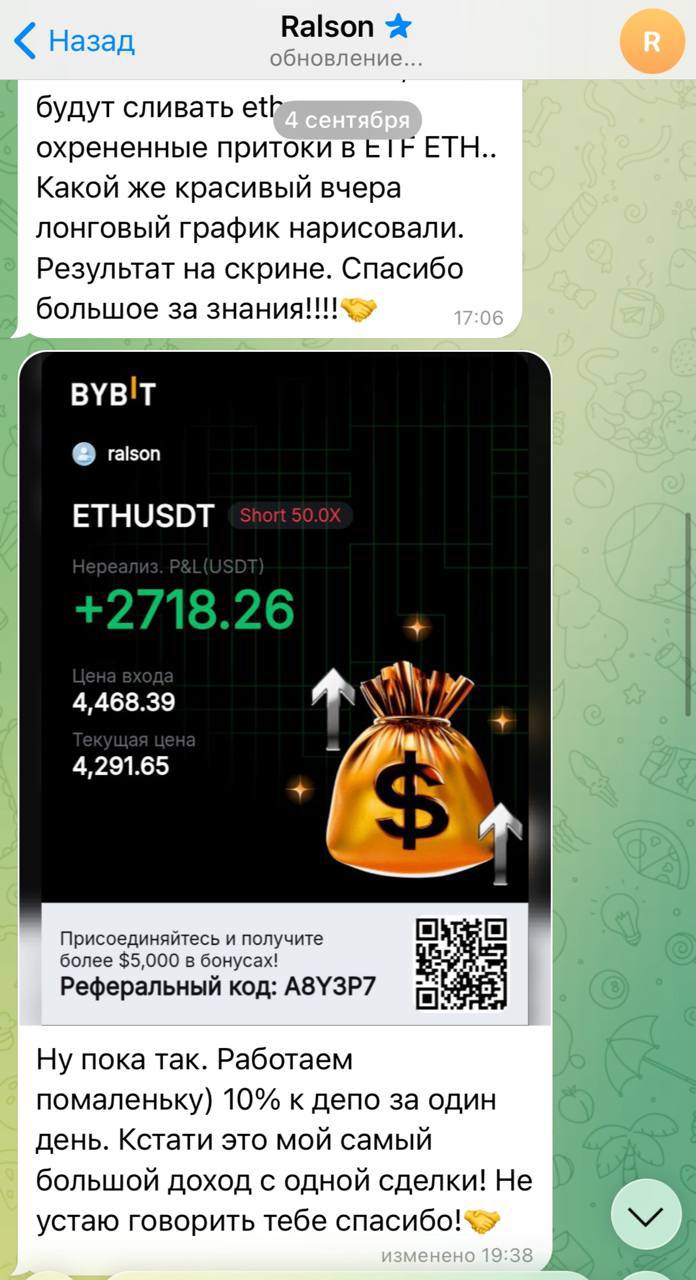Go back using the Назад button
This screenshot has height=1280, width=696.
75,41
